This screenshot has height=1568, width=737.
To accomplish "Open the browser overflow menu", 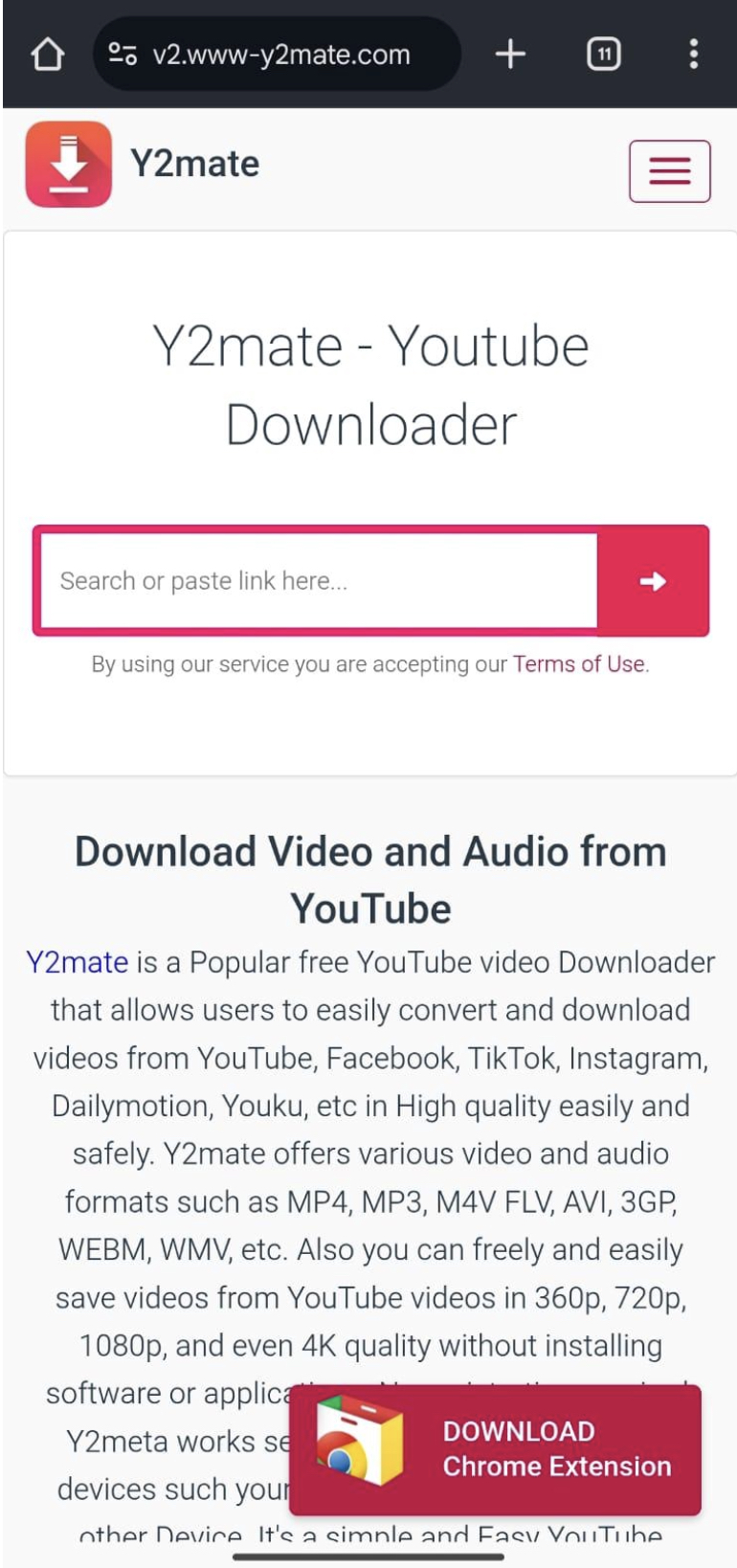I will 693,55.
